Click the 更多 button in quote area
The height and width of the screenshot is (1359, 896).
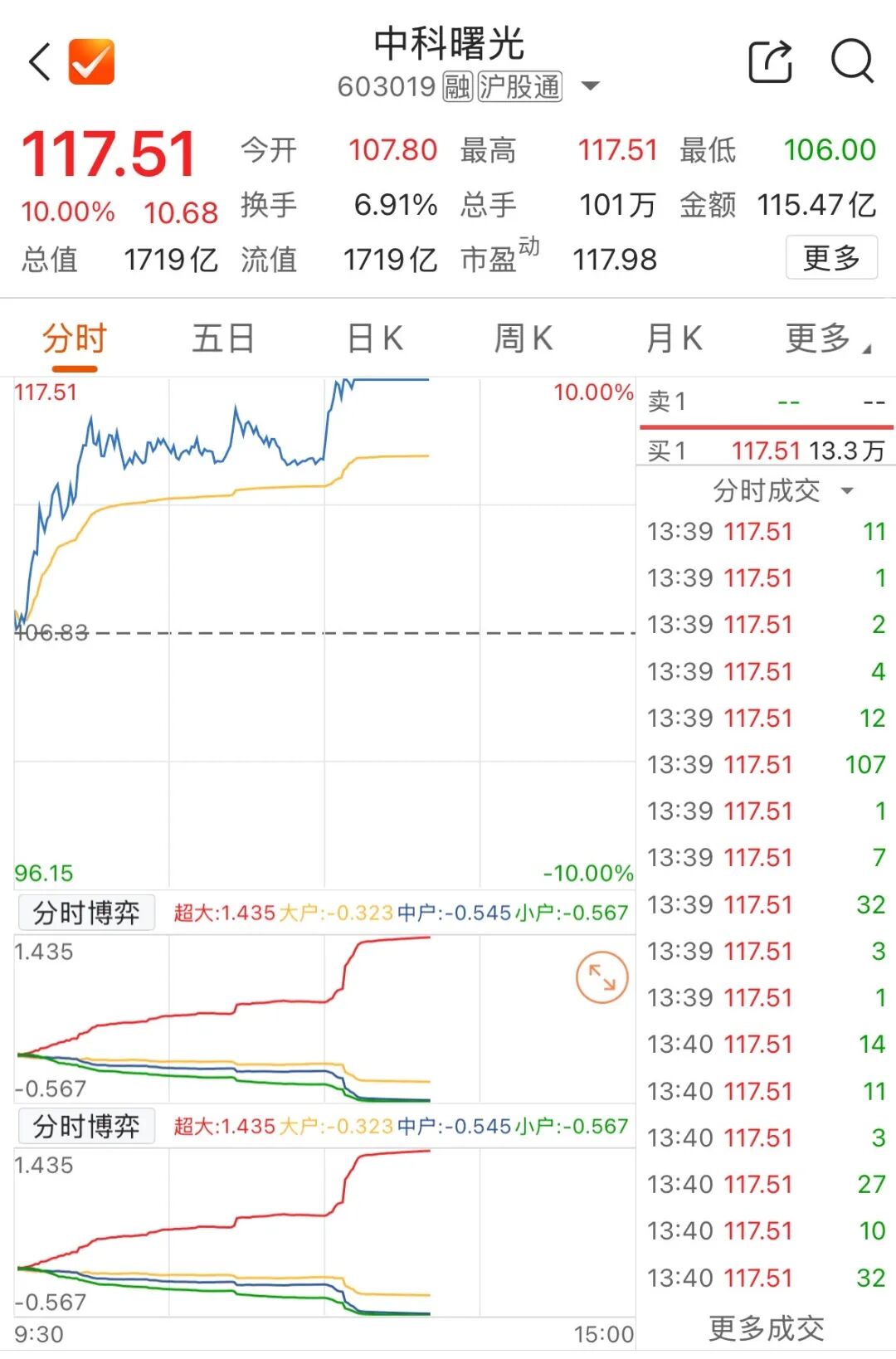coord(830,258)
